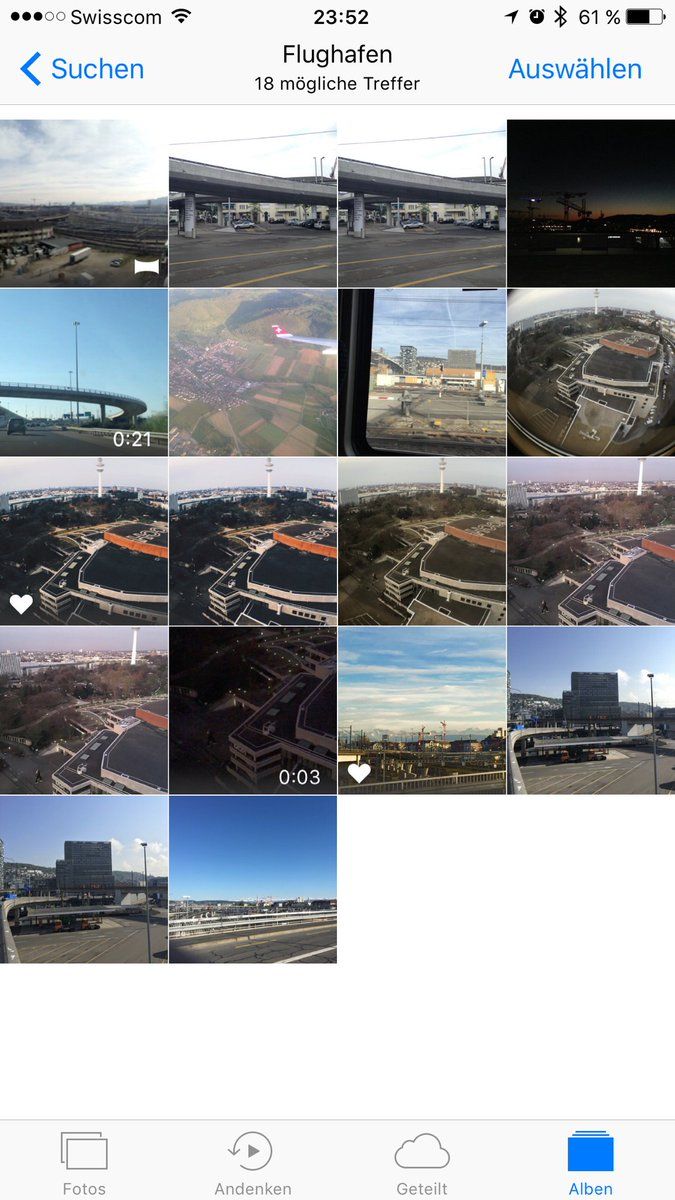
Task: Open the last photo with deep blue sky
Action: (x=253, y=879)
